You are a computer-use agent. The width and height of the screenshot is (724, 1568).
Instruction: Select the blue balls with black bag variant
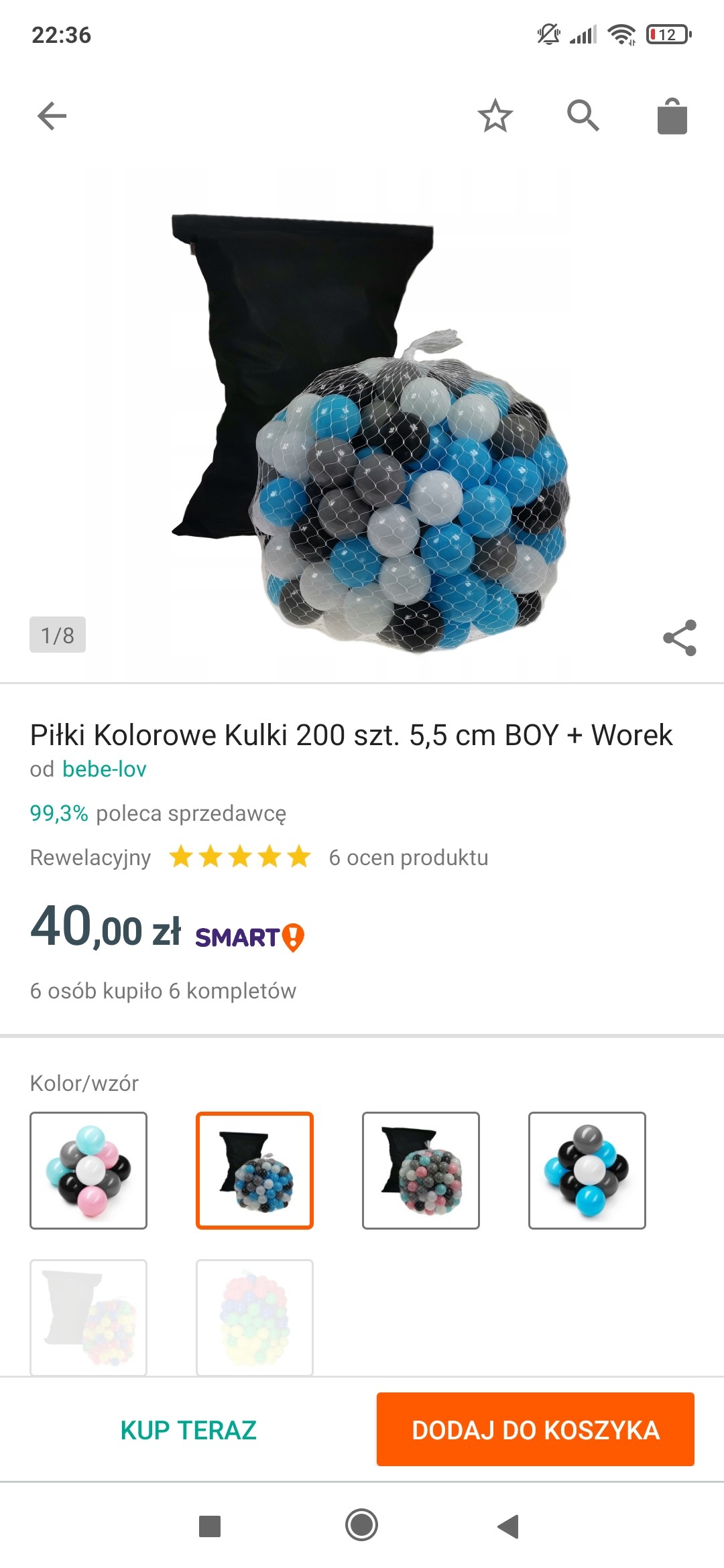click(255, 1170)
